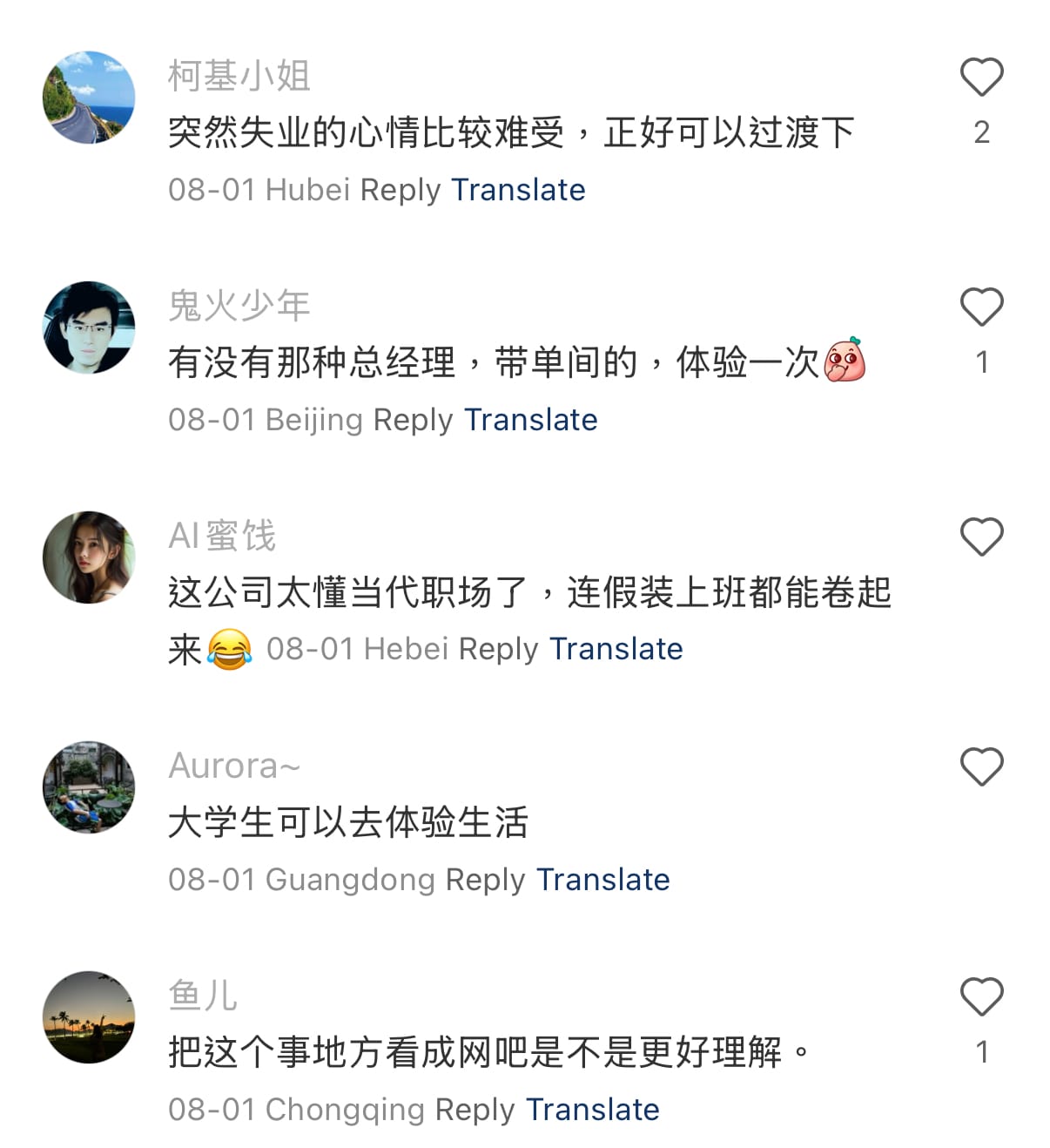Like Aurora~'s comment
1050x1148 pixels.
[981, 766]
